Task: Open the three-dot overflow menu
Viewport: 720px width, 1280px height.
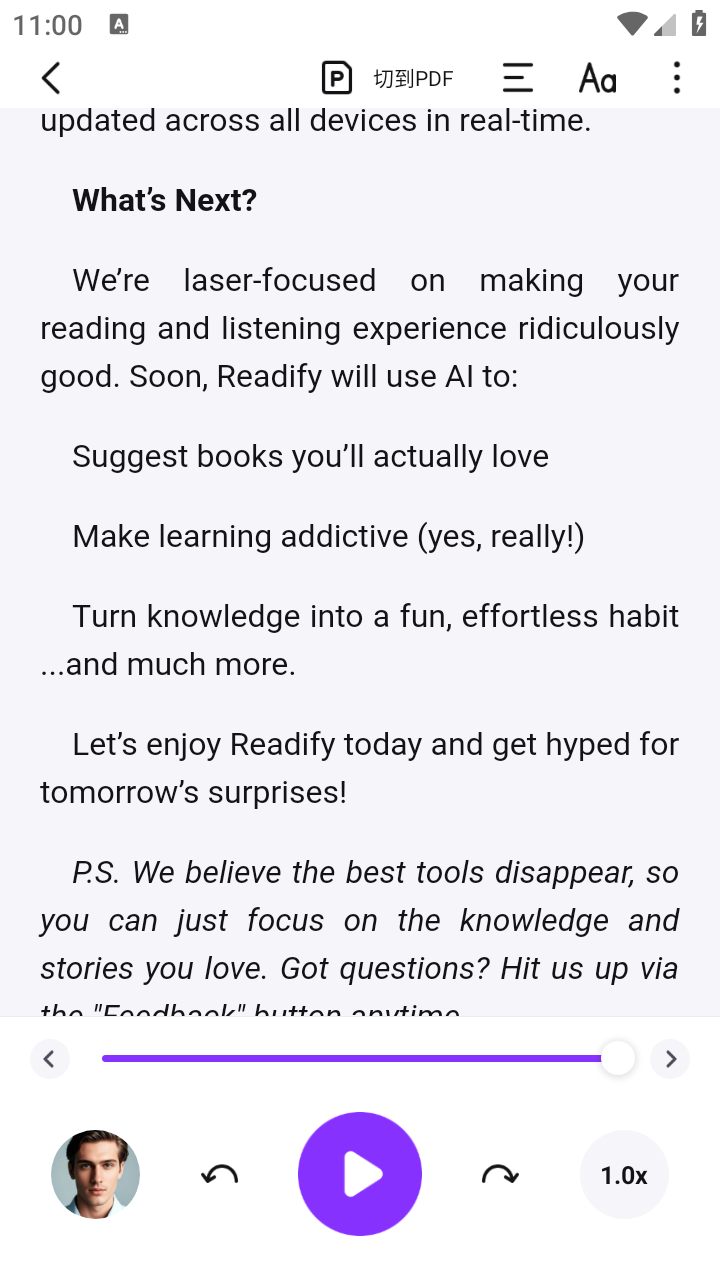Action: pyautogui.click(x=677, y=78)
